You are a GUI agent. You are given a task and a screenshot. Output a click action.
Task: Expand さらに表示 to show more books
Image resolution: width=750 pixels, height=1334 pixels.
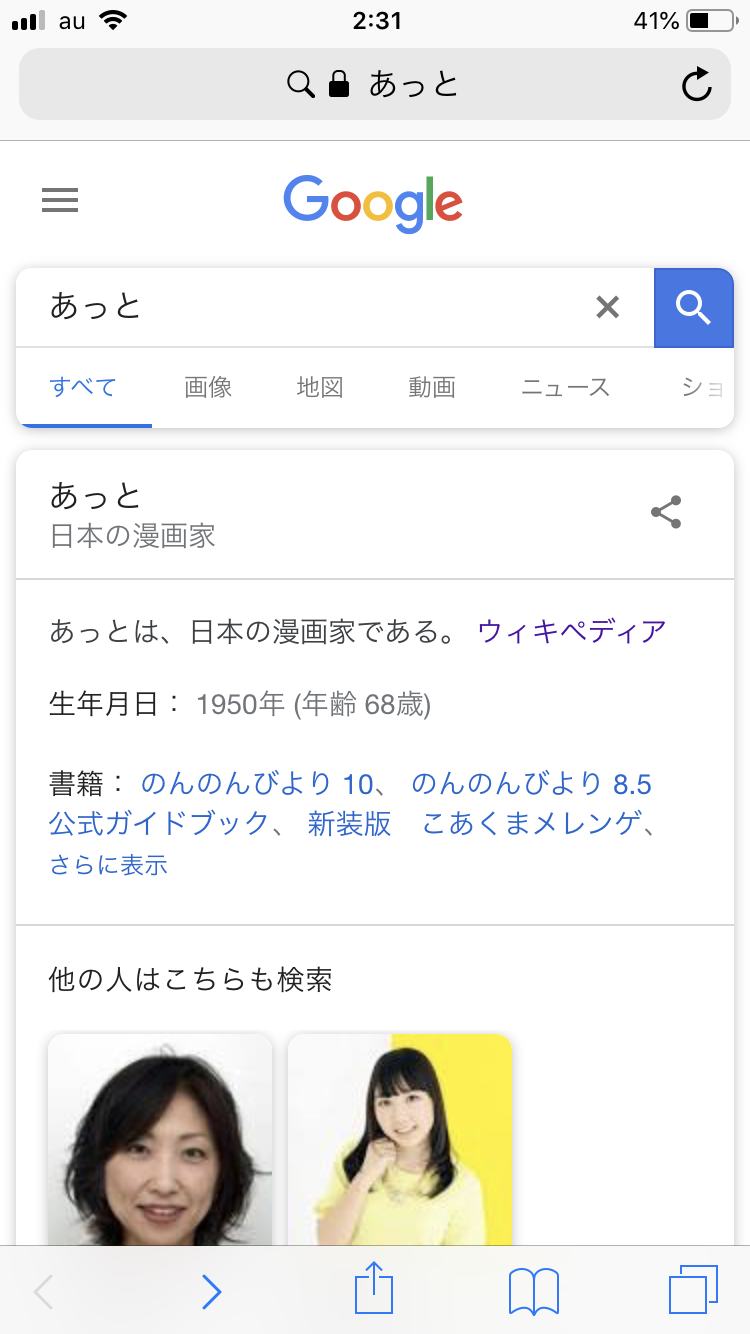tap(108, 865)
